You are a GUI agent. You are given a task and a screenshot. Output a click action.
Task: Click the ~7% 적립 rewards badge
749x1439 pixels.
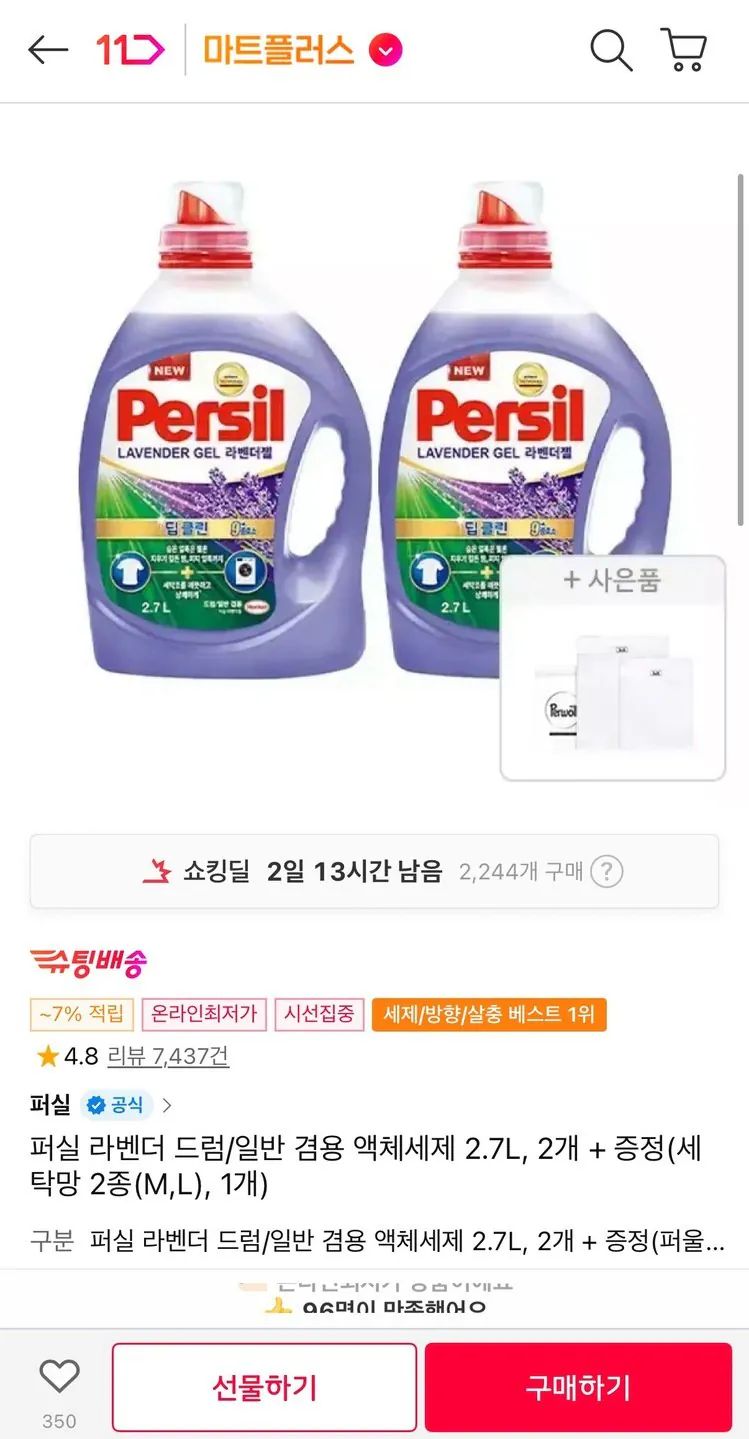tap(80, 1015)
